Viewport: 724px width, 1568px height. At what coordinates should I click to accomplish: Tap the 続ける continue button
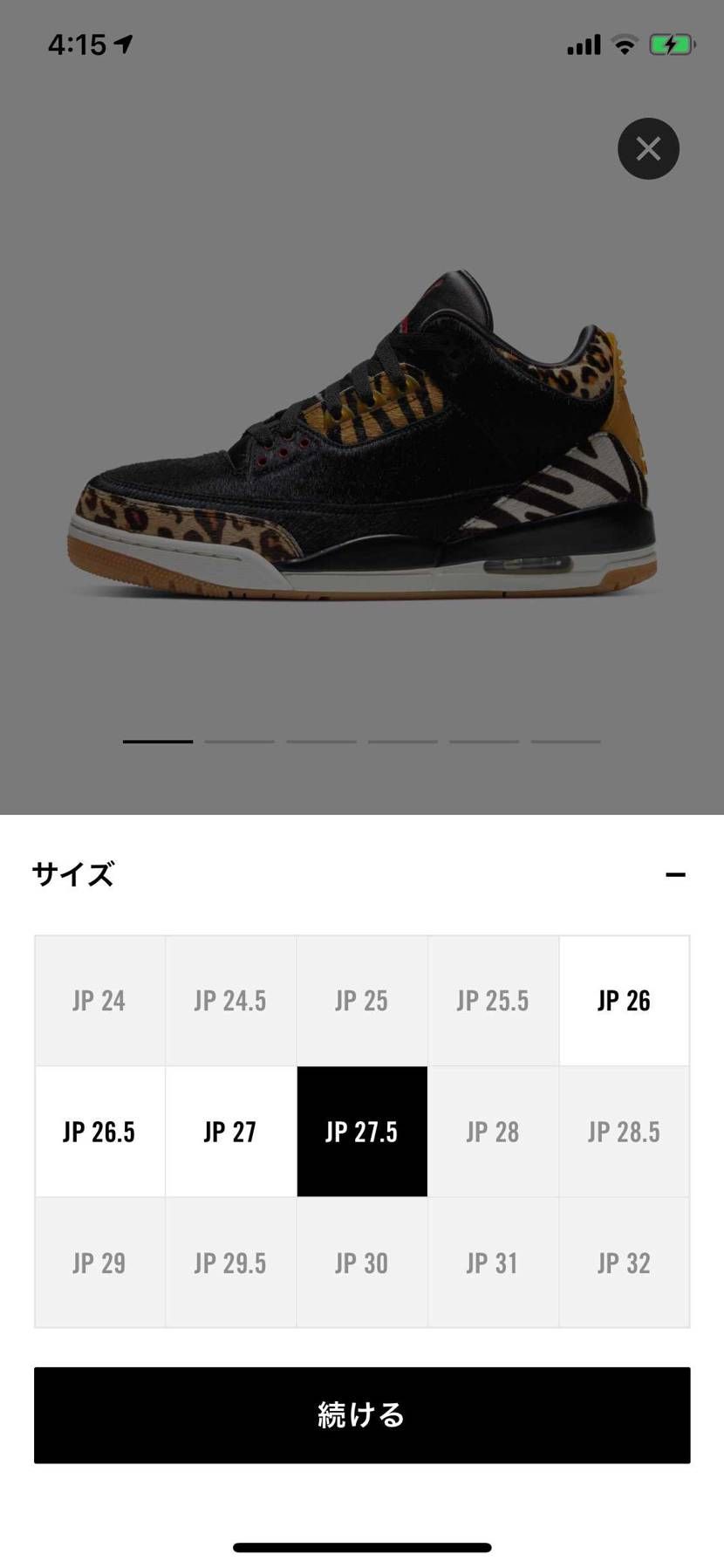362,1415
